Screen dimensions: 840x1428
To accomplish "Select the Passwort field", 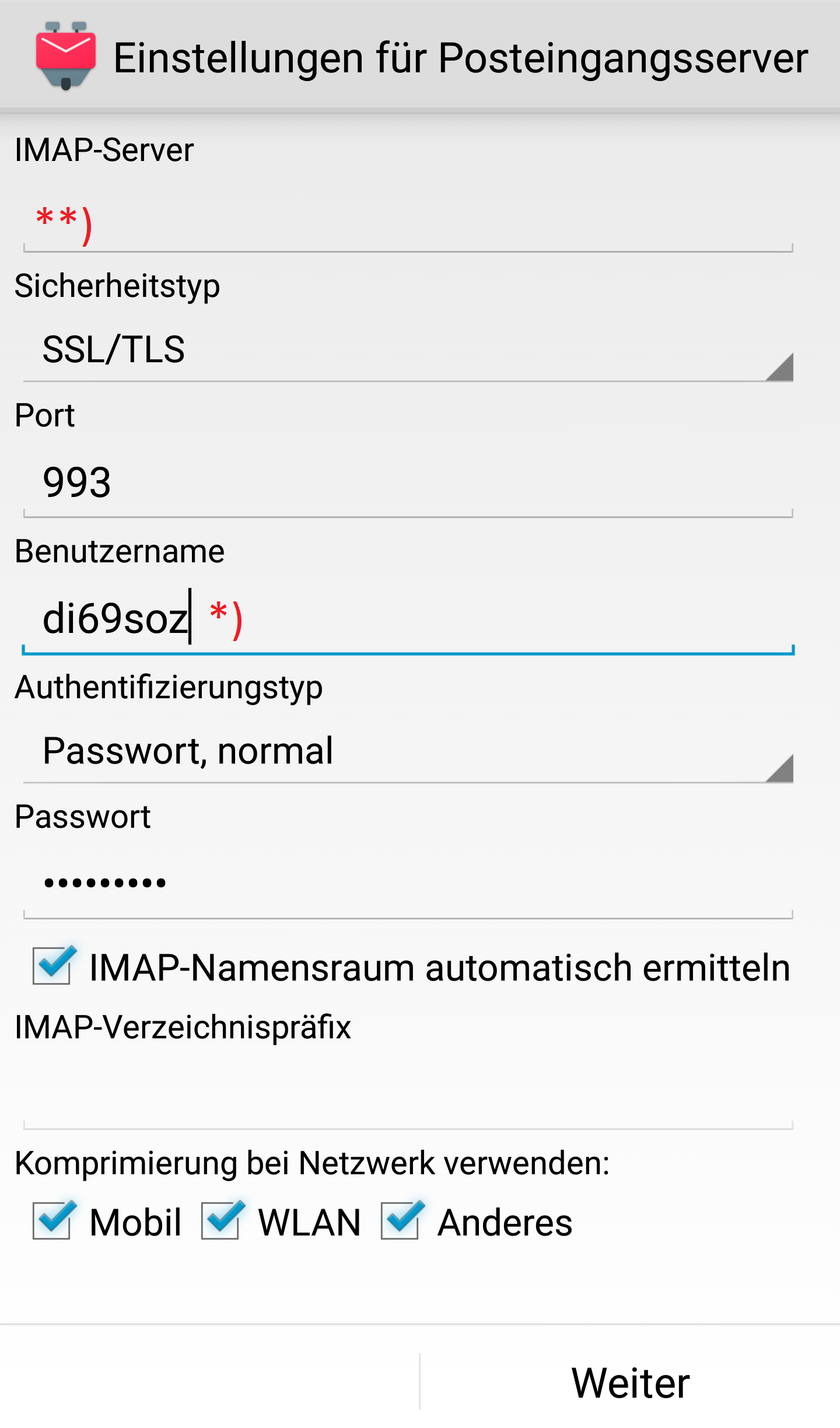I will [x=408, y=884].
